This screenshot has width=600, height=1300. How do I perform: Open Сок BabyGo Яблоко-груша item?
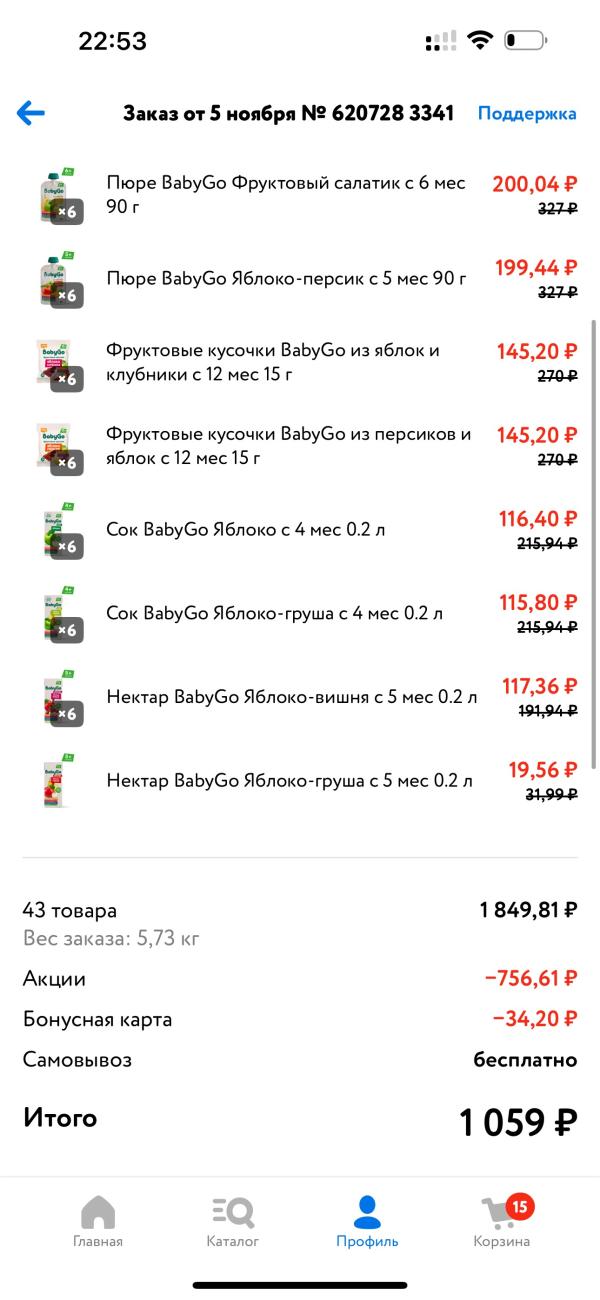tap(274, 613)
